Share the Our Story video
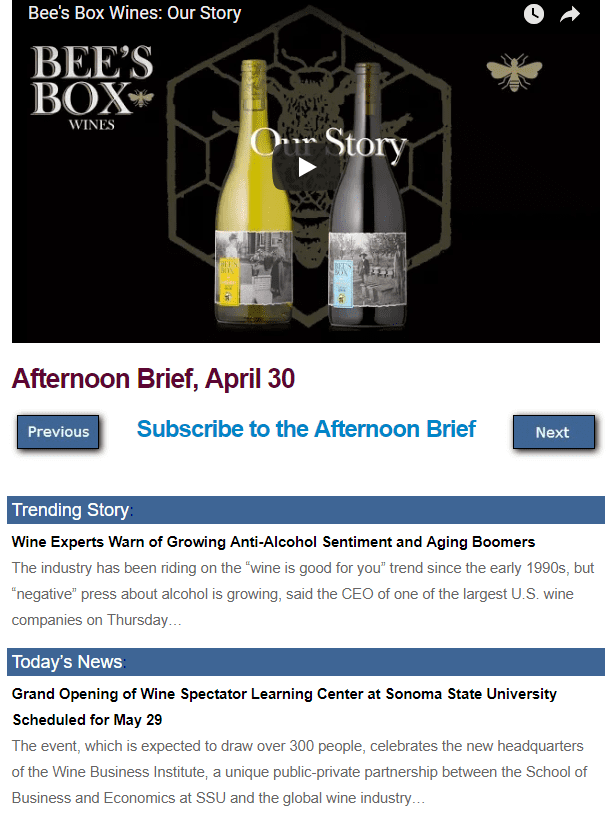 (570, 14)
